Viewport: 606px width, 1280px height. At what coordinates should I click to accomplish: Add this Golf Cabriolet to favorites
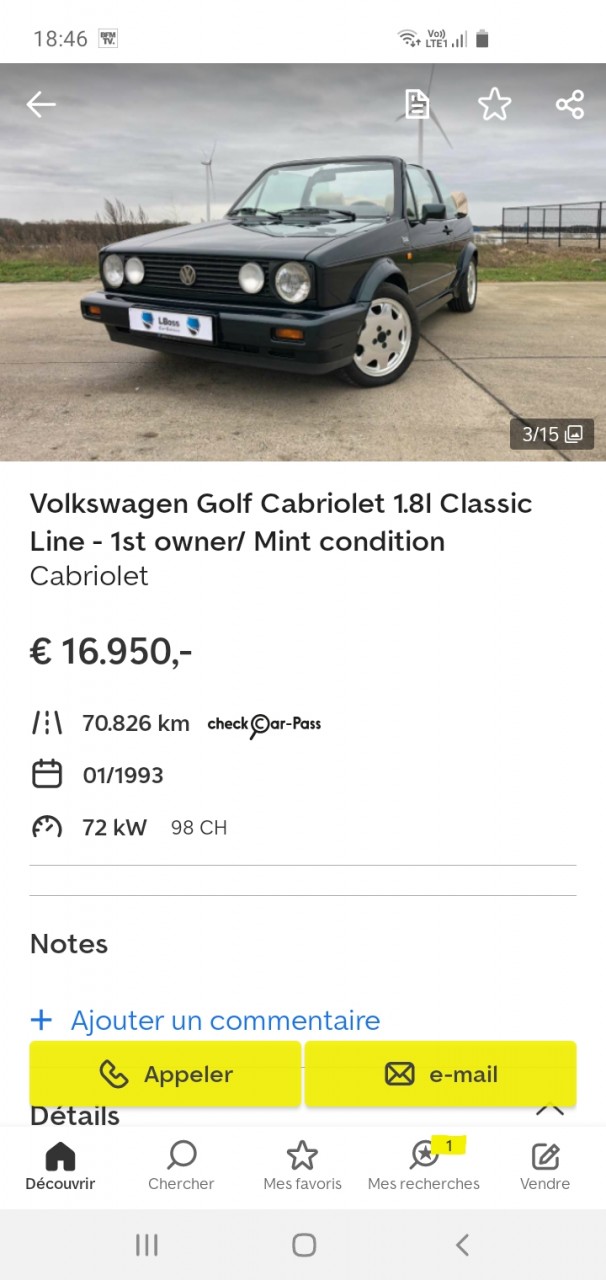point(494,104)
